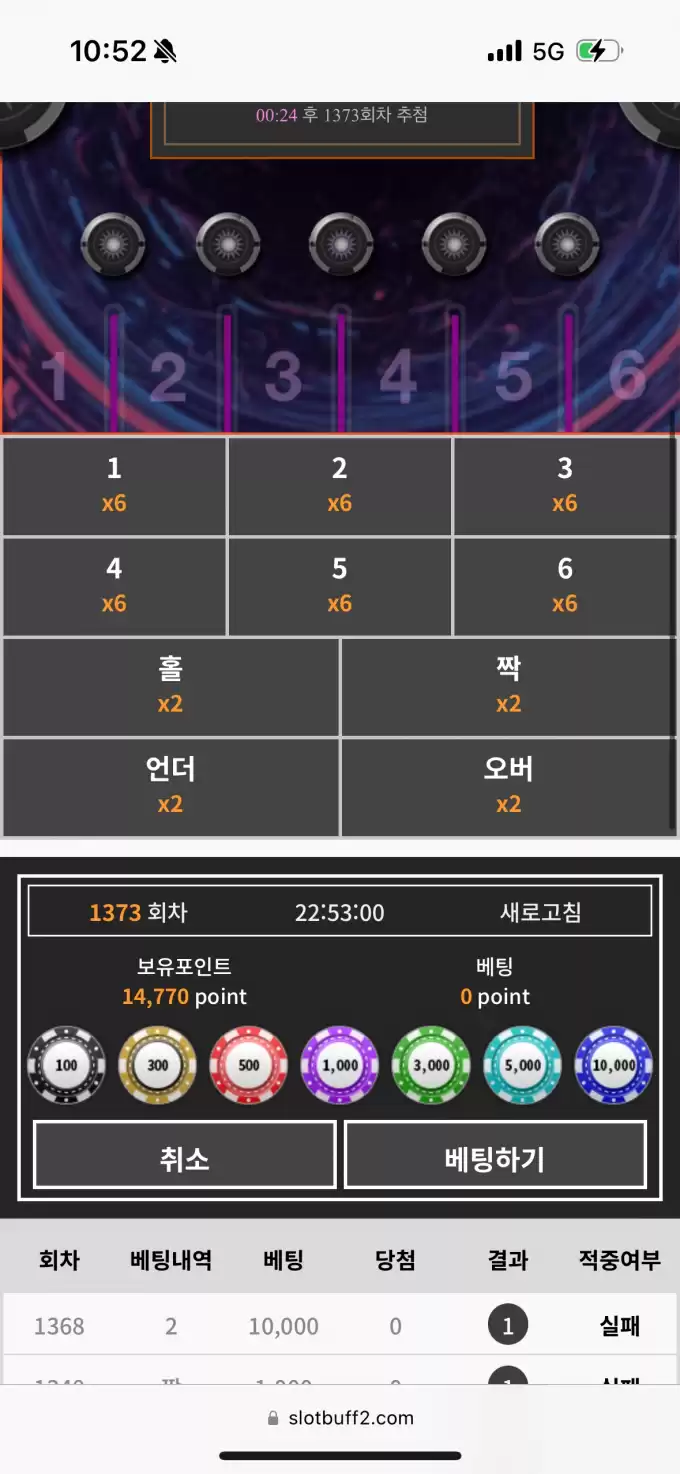The image size is (680, 1474).
Task: Add the 100 point chip
Action: (x=66, y=1065)
